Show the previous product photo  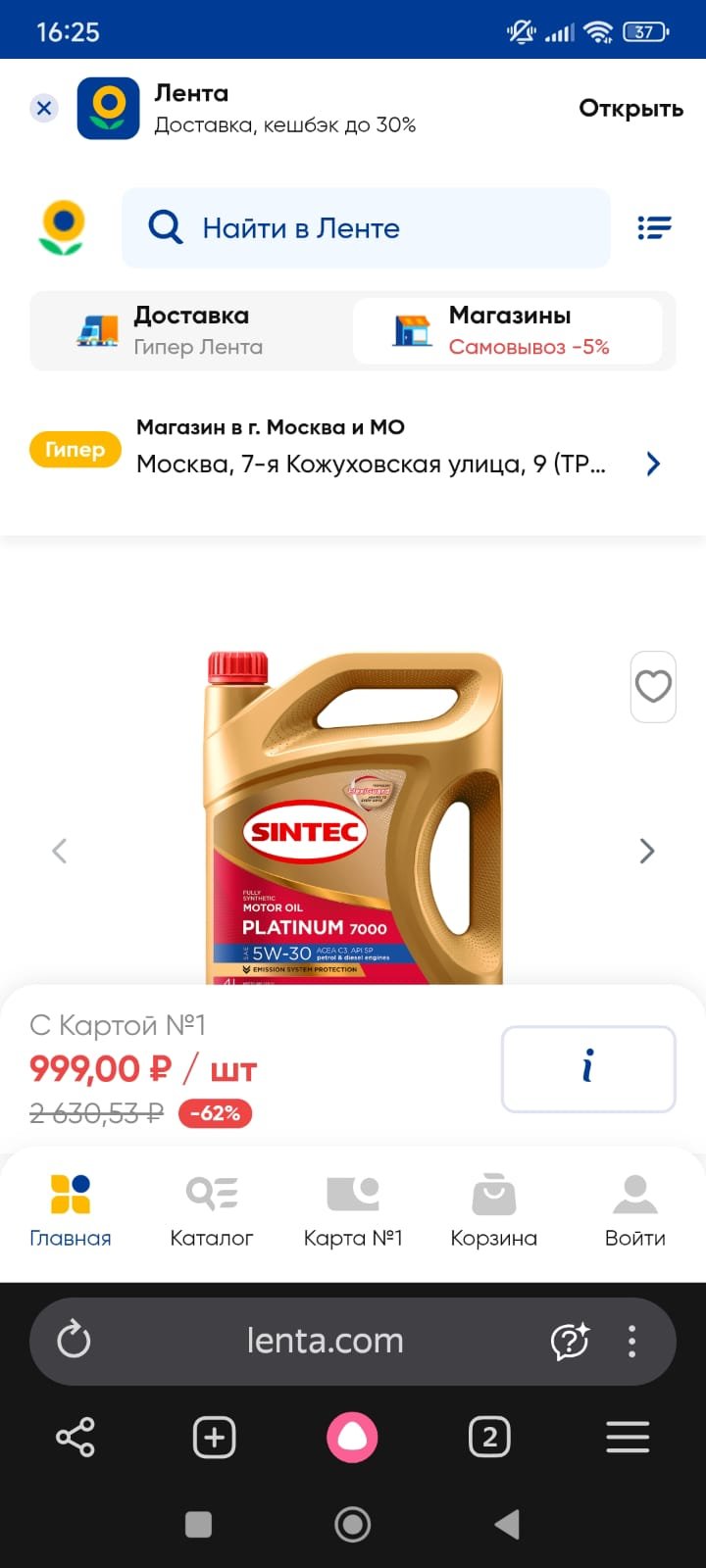pyautogui.click(x=60, y=851)
